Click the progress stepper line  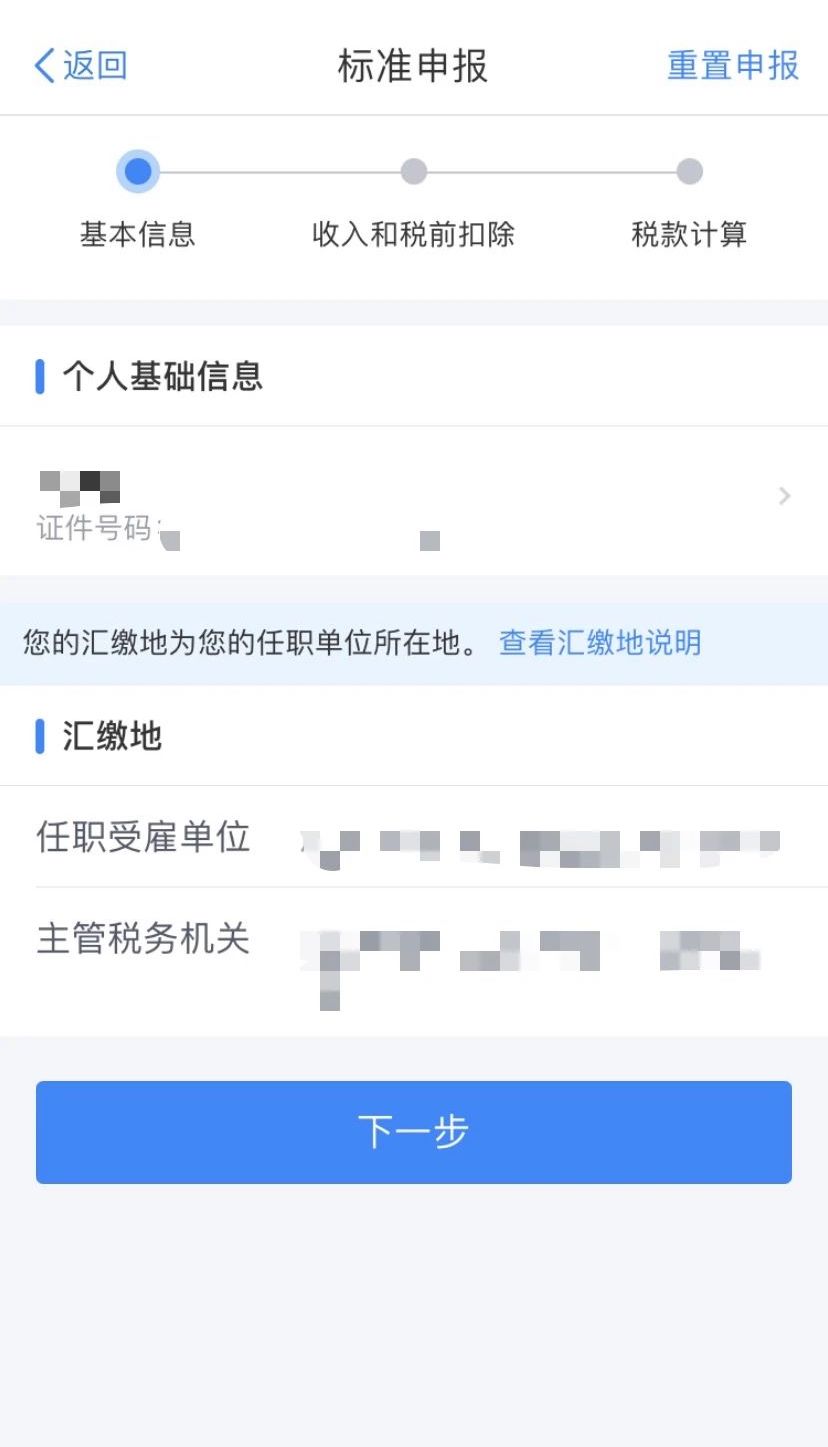coord(275,171)
